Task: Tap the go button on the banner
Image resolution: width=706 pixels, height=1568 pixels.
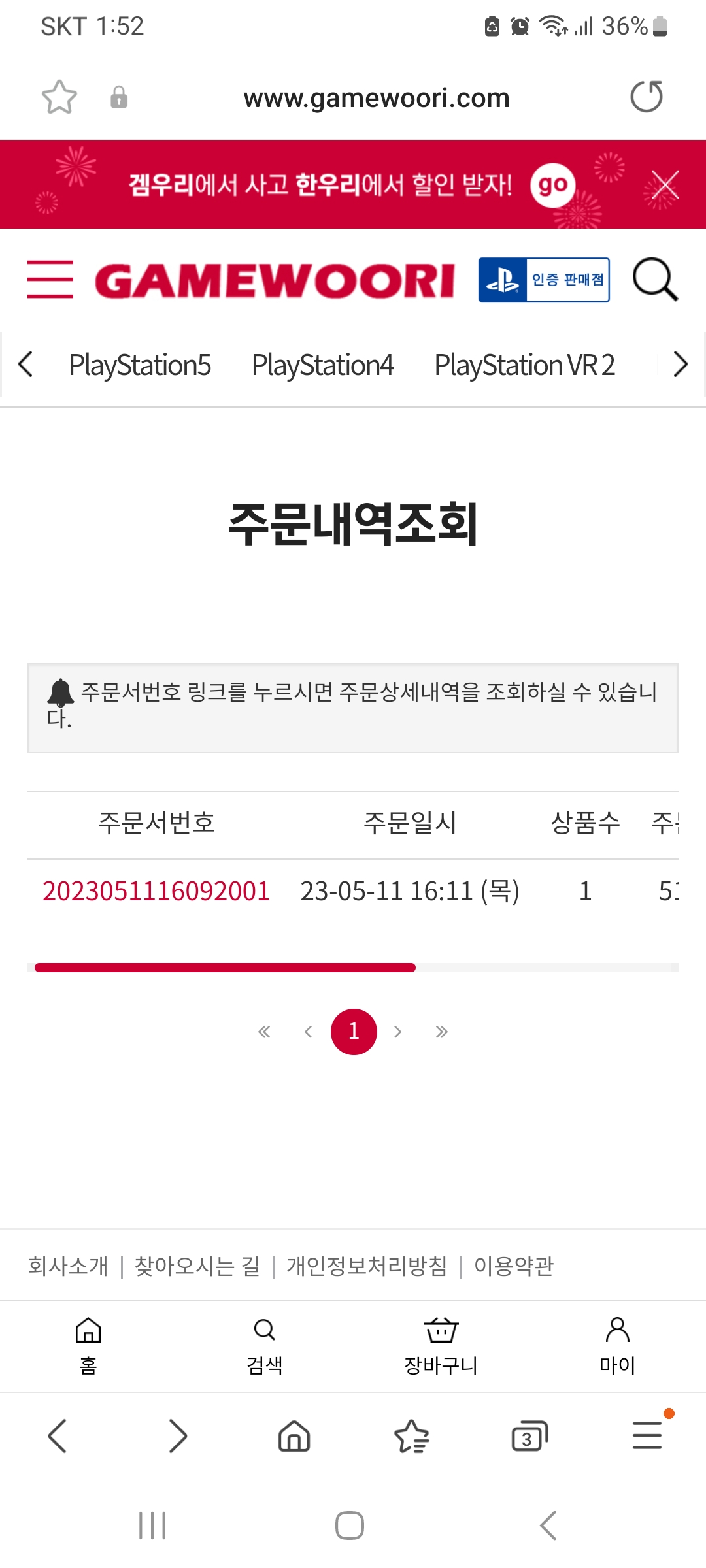Action: pos(553,186)
